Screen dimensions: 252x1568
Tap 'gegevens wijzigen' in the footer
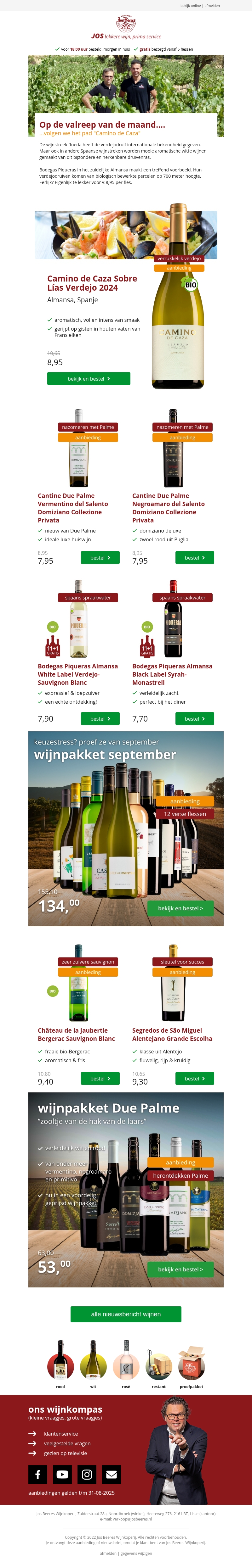[x=136, y=1553]
